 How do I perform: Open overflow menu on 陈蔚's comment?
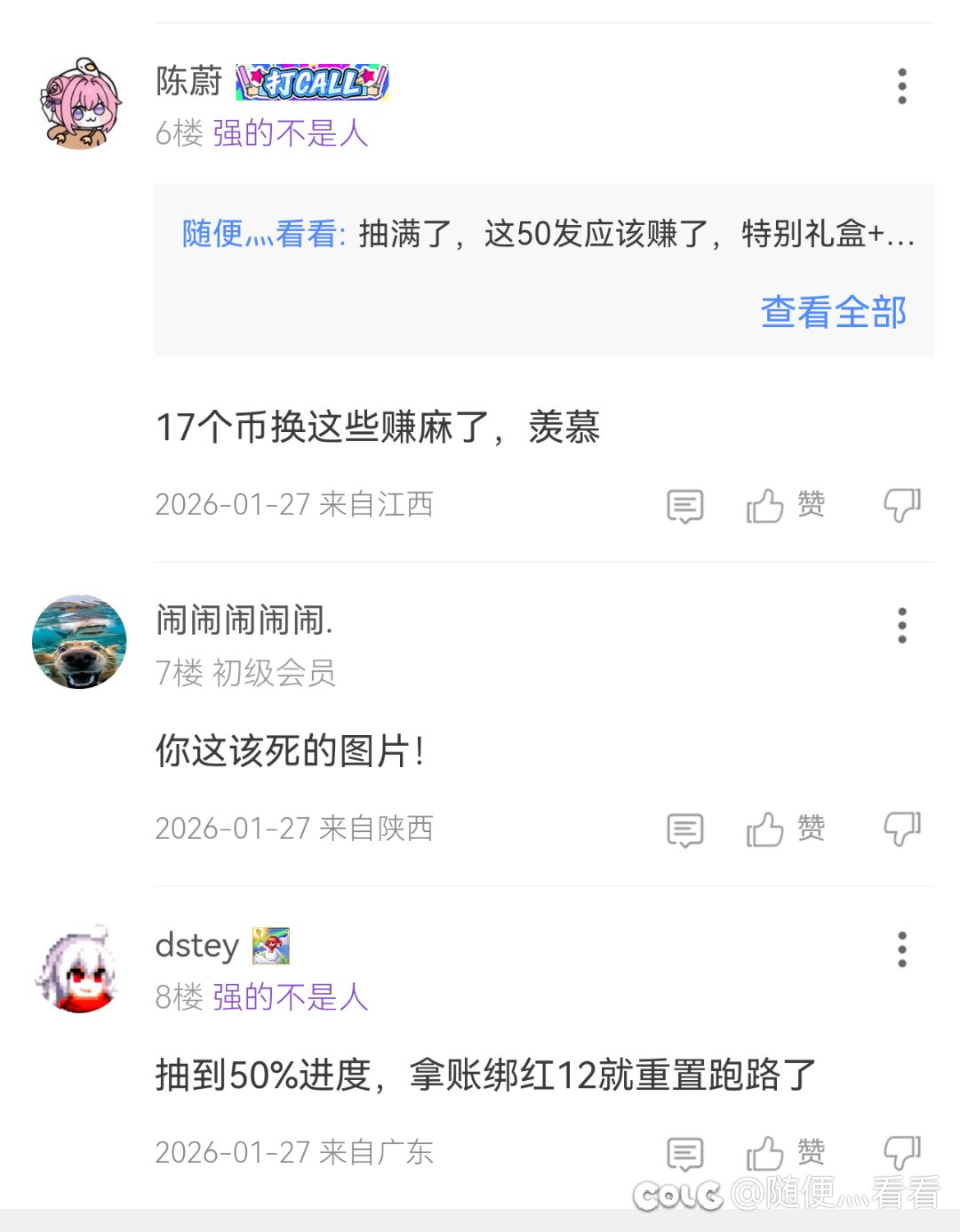[x=902, y=86]
